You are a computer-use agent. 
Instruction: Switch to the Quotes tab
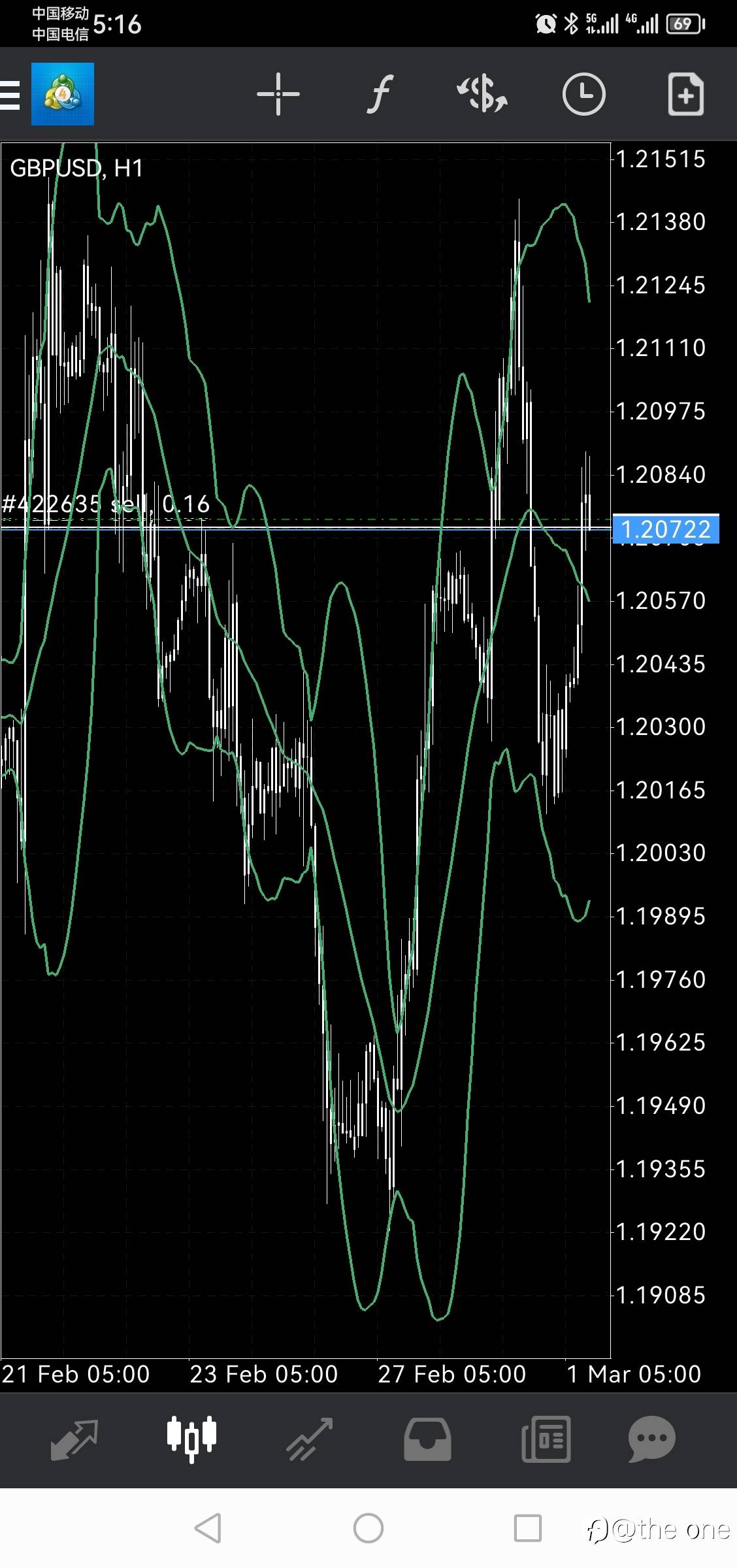(74, 1439)
